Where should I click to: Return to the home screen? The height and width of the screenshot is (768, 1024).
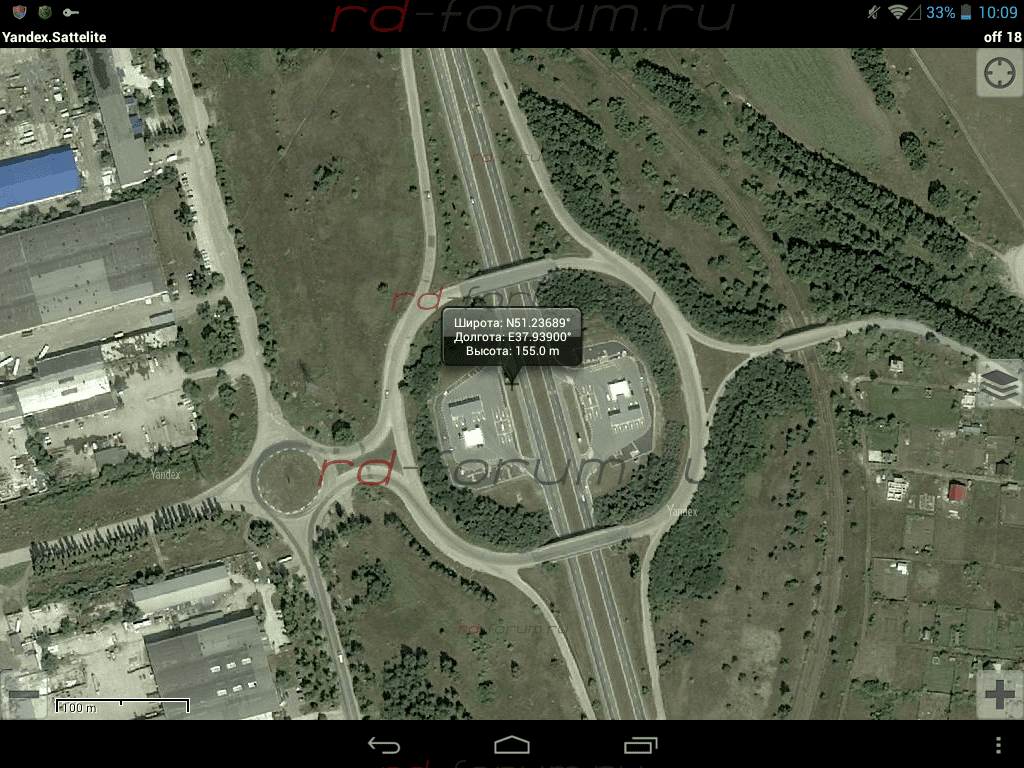(x=512, y=745)
